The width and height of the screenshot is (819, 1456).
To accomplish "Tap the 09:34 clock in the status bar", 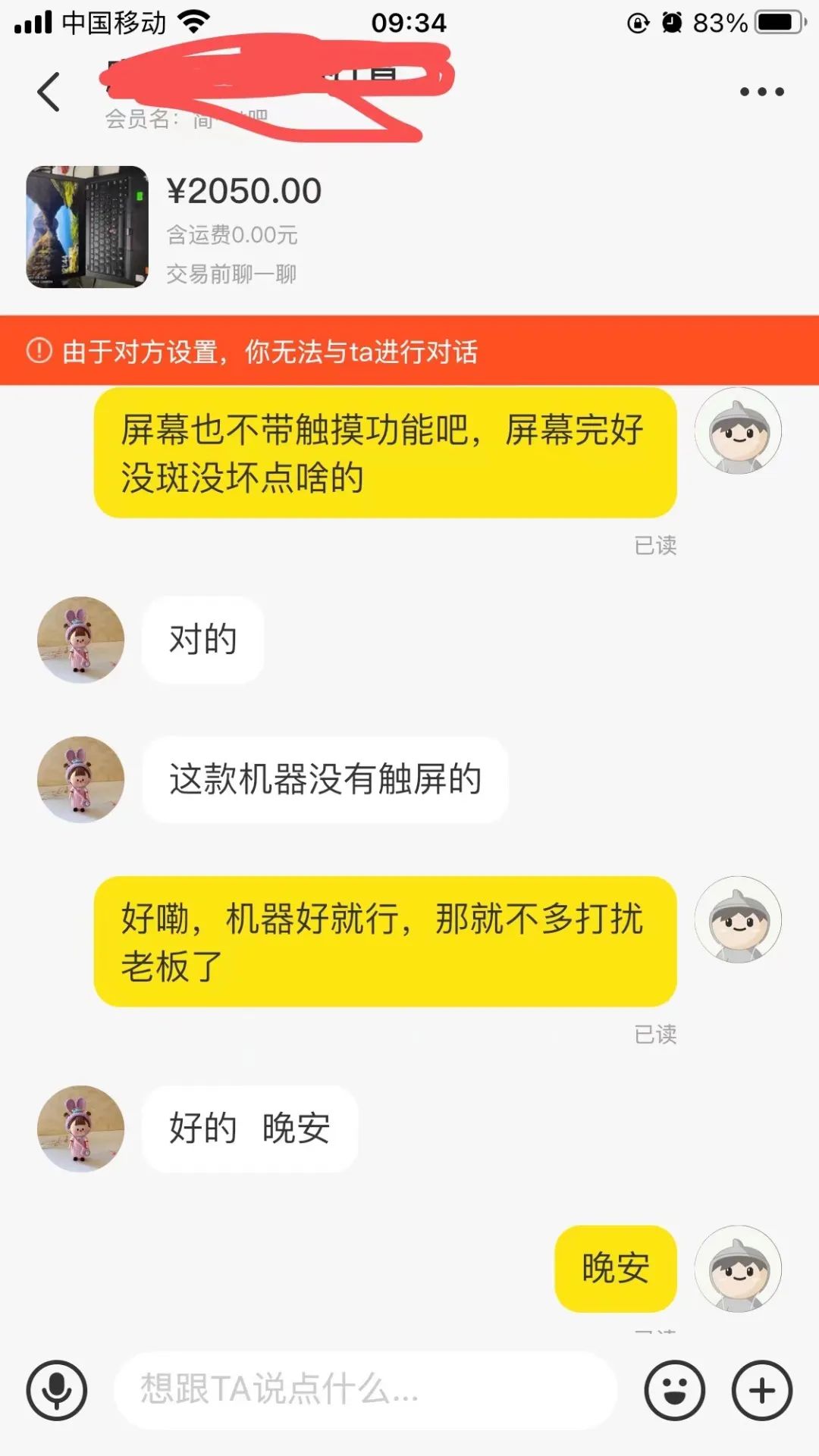I will pyautogui.click(x=409, y=23).
